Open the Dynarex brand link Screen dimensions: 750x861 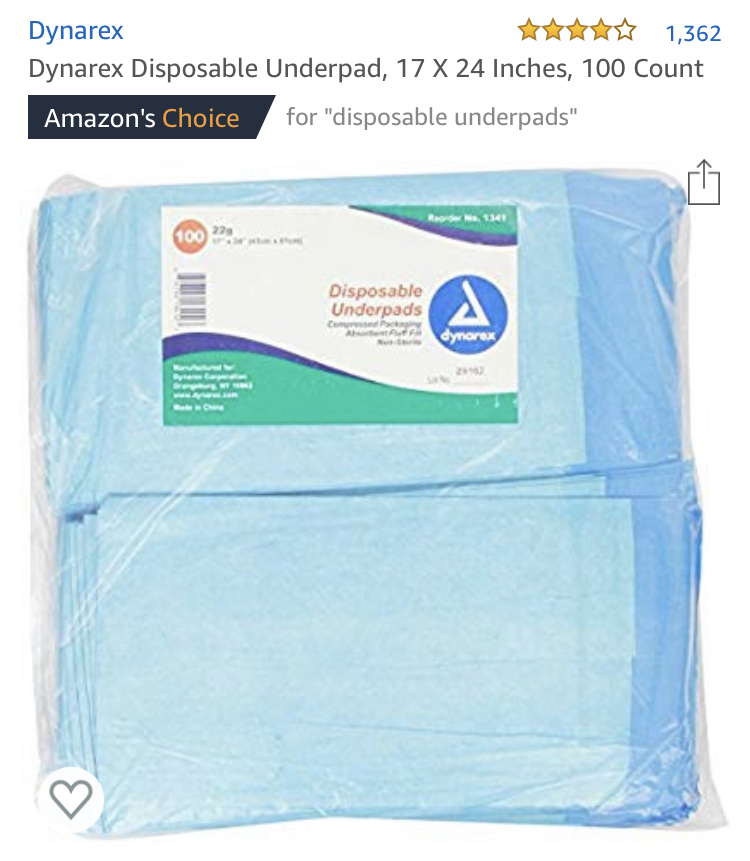coord(76,31)
